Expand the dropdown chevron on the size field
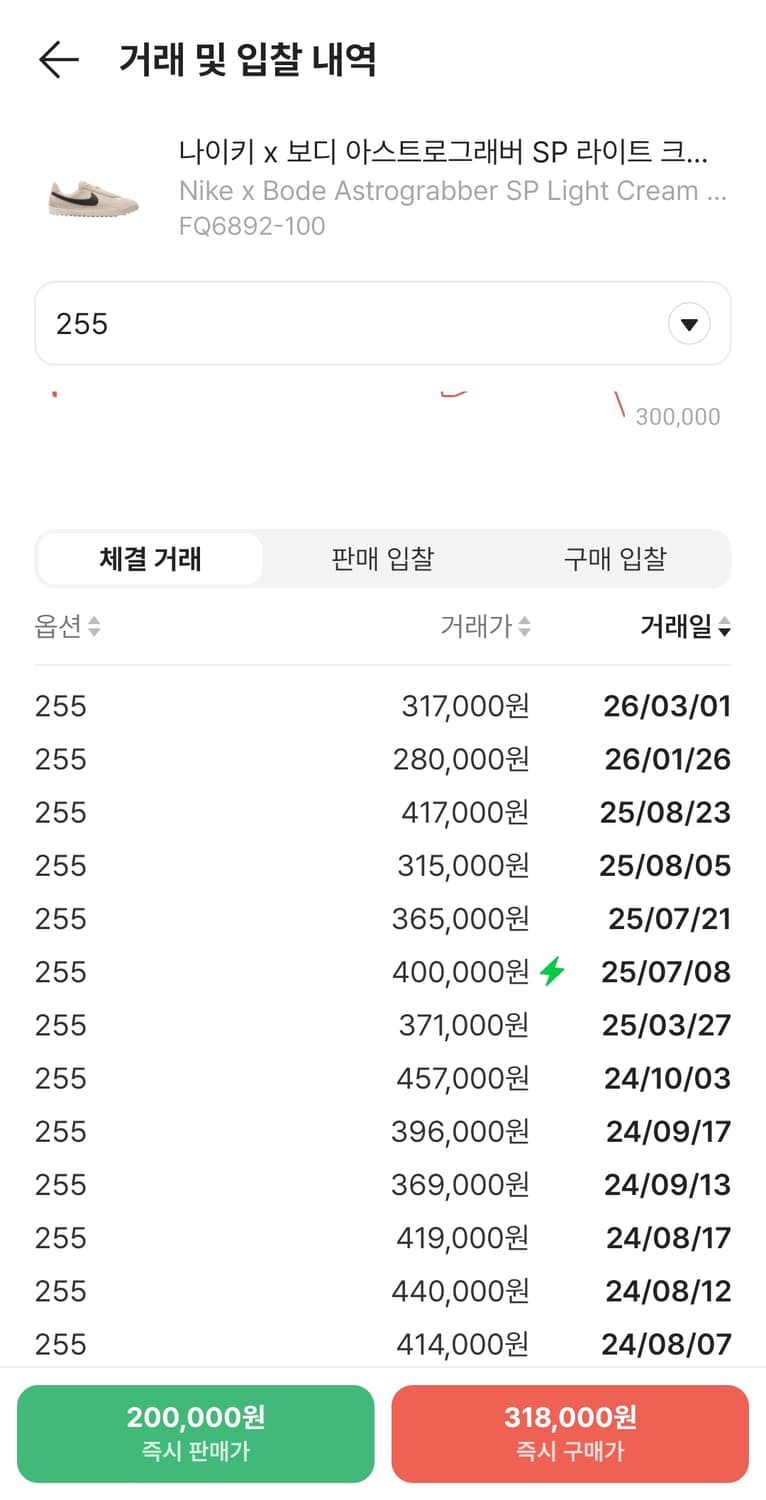Viewport: 766px width, 1500px height. [x=688, y=323]
